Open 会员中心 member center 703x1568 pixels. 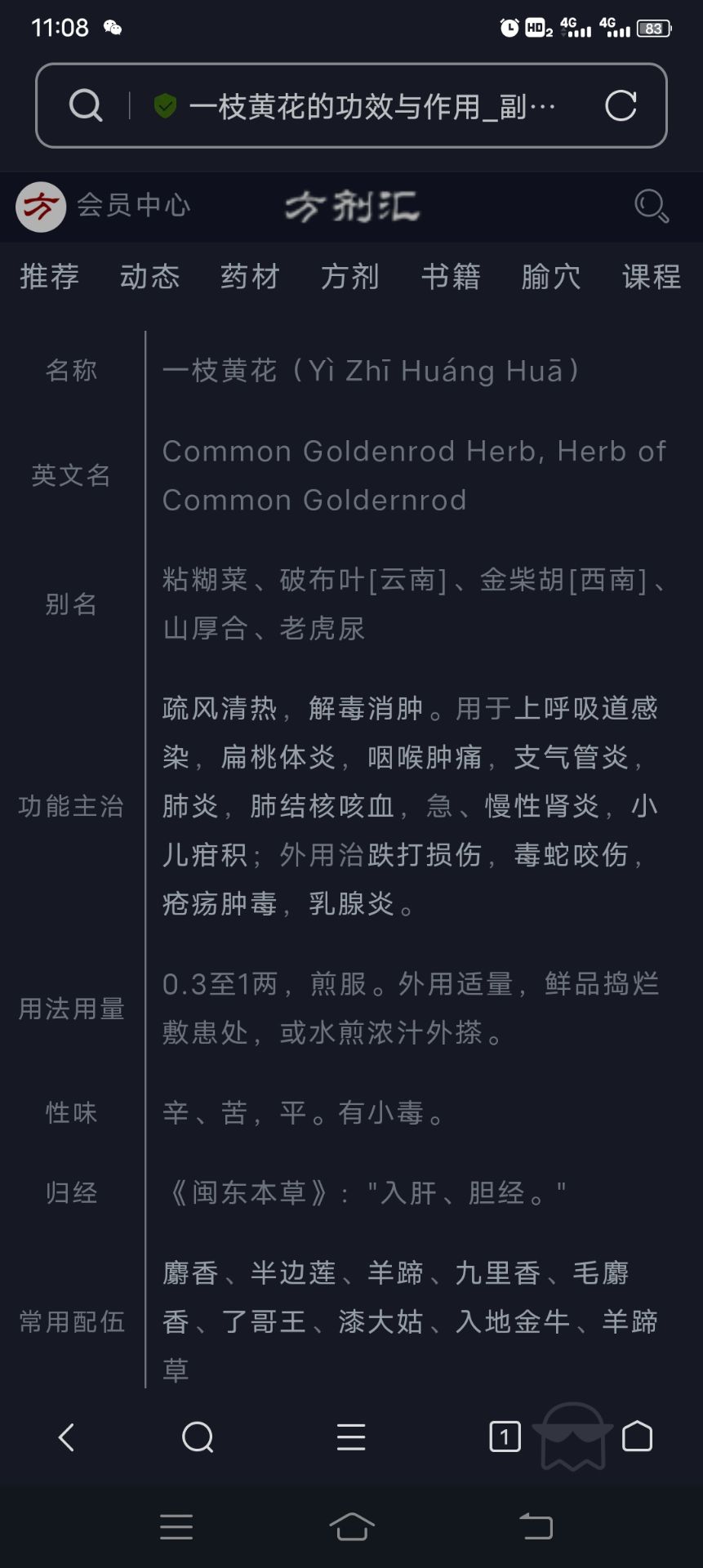pos(132,206)
